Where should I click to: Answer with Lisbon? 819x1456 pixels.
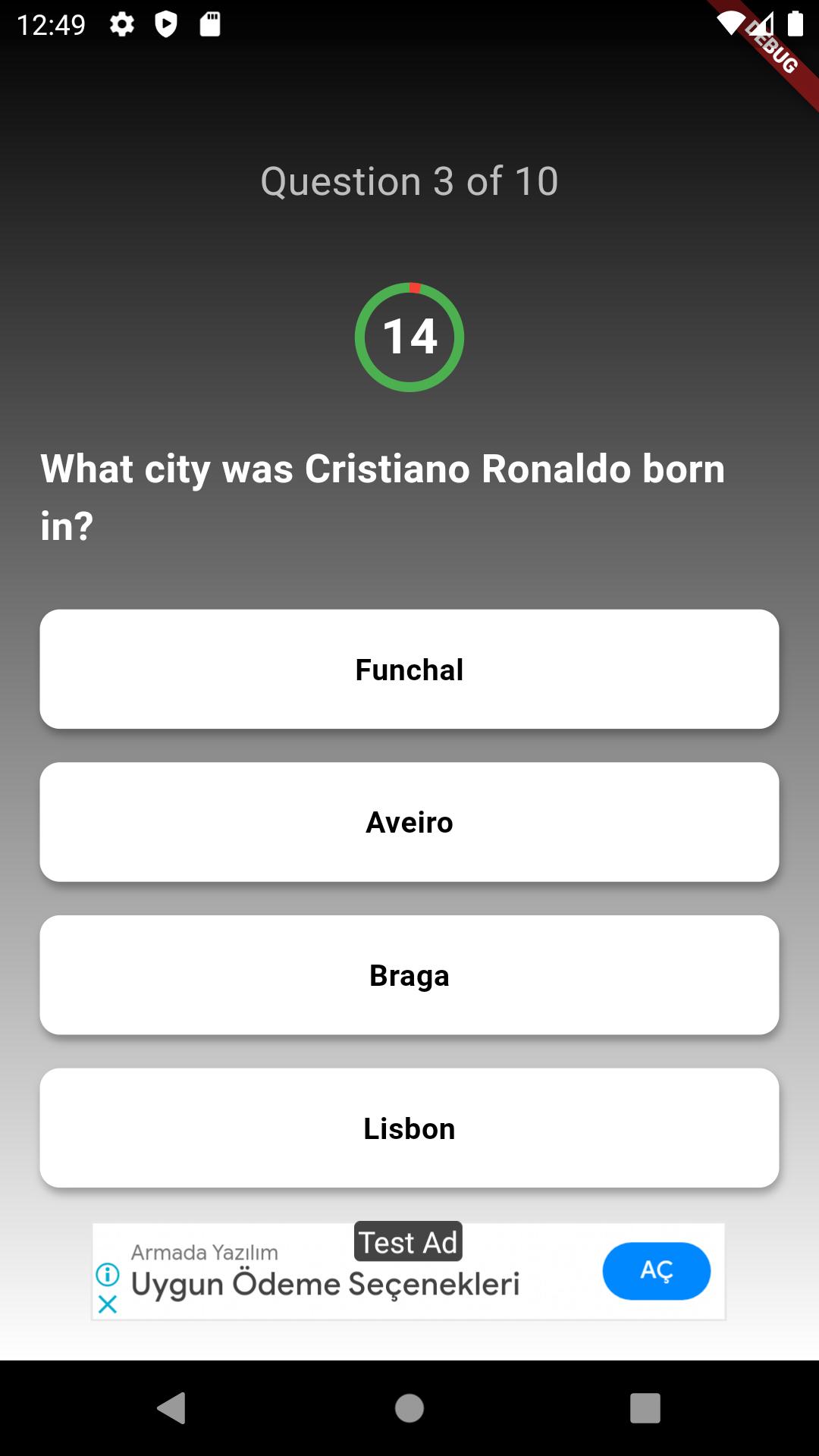409,1128
